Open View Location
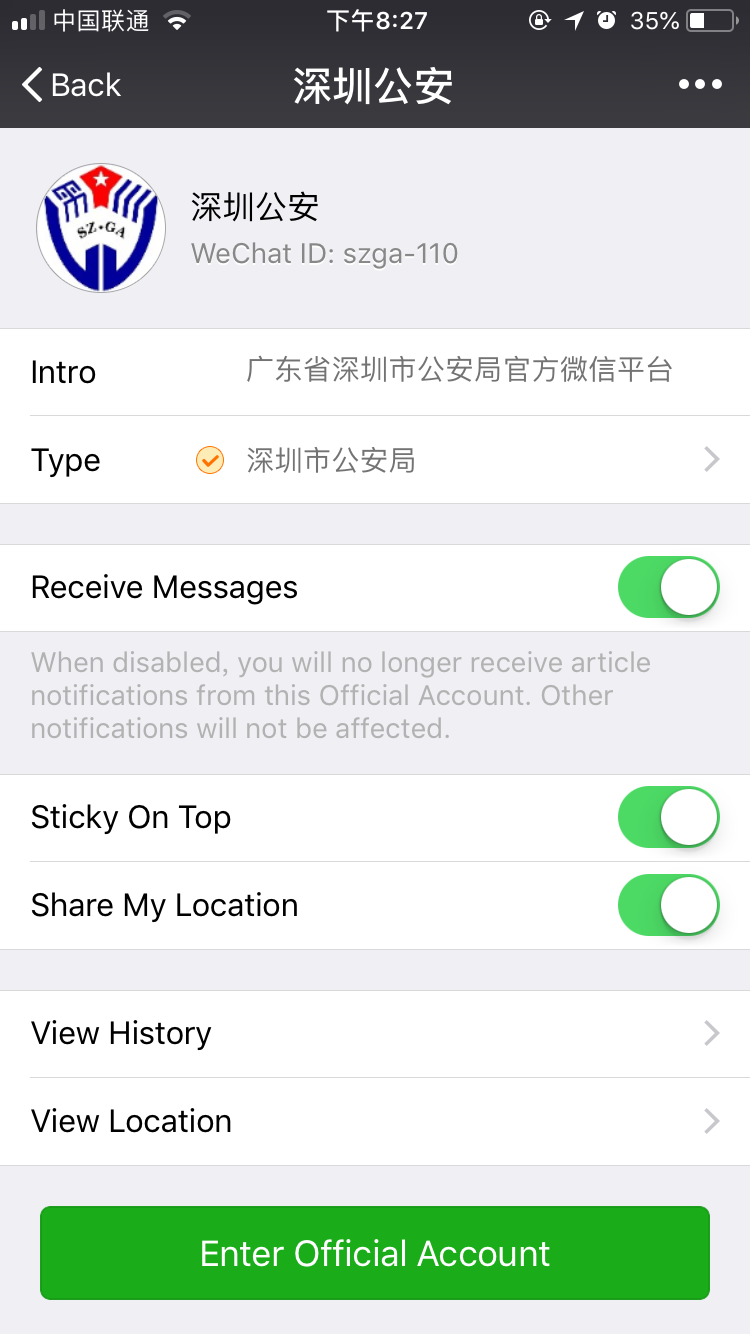This screenshot has height=1334, width=750. click(x=375, y=1122)
